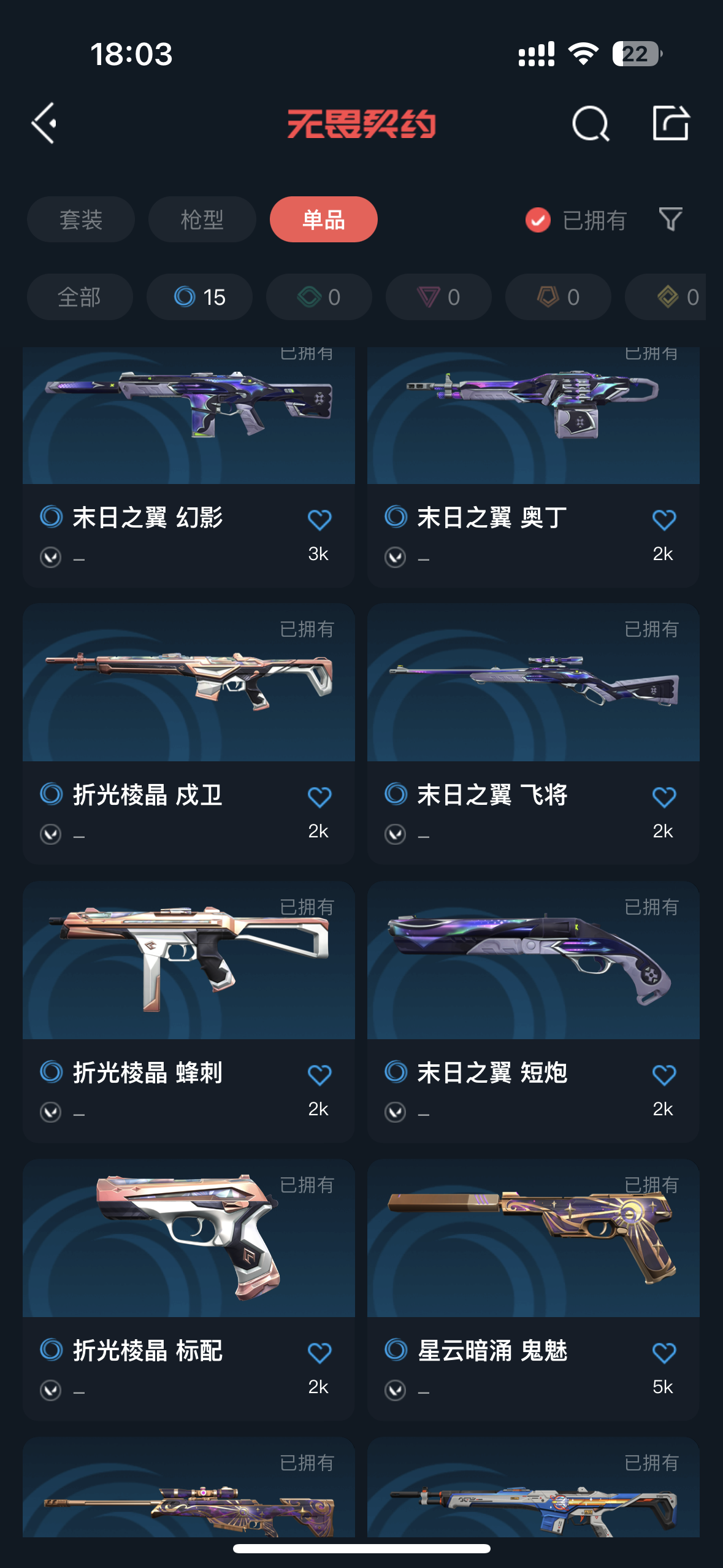Open the 星云暗涌 鬼魅 skin card
The height and width of the screenshot is (1568, 723).
click(x=534, y=1290)
